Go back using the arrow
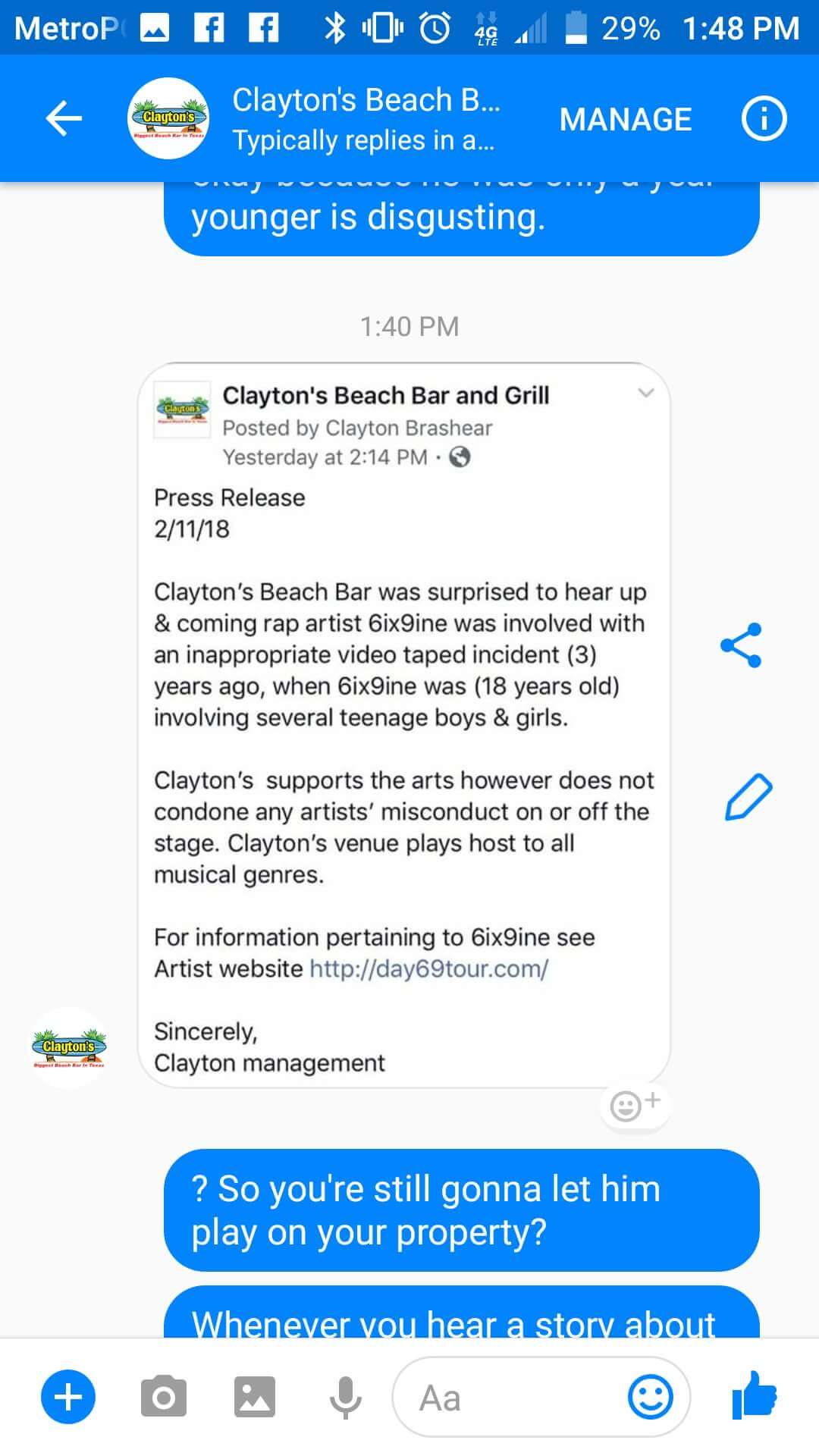This screenshot has width=819, height=1456. (64, 118)
